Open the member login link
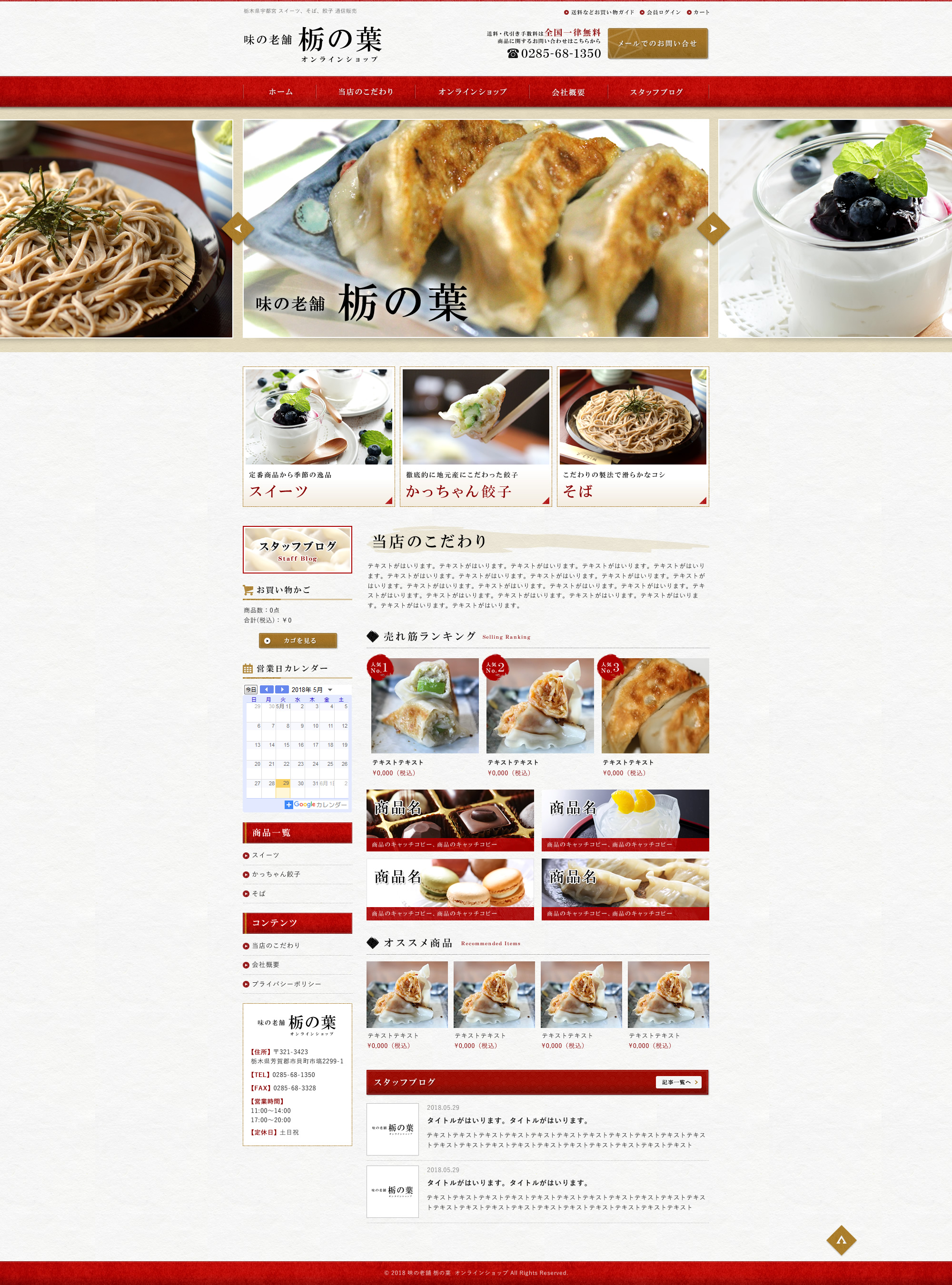 tap(663, 12)
